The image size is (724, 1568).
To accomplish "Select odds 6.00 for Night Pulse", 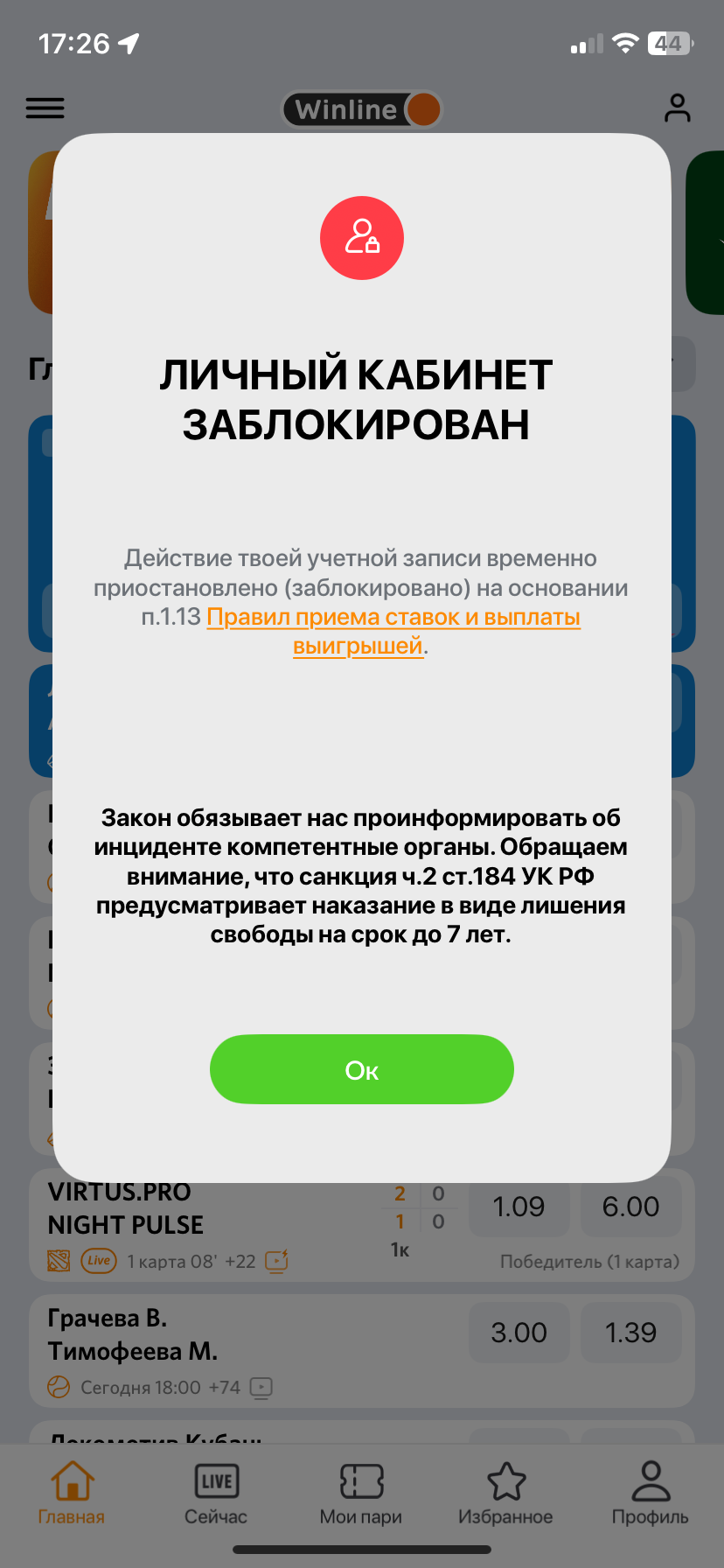I will pos(630,1208).
